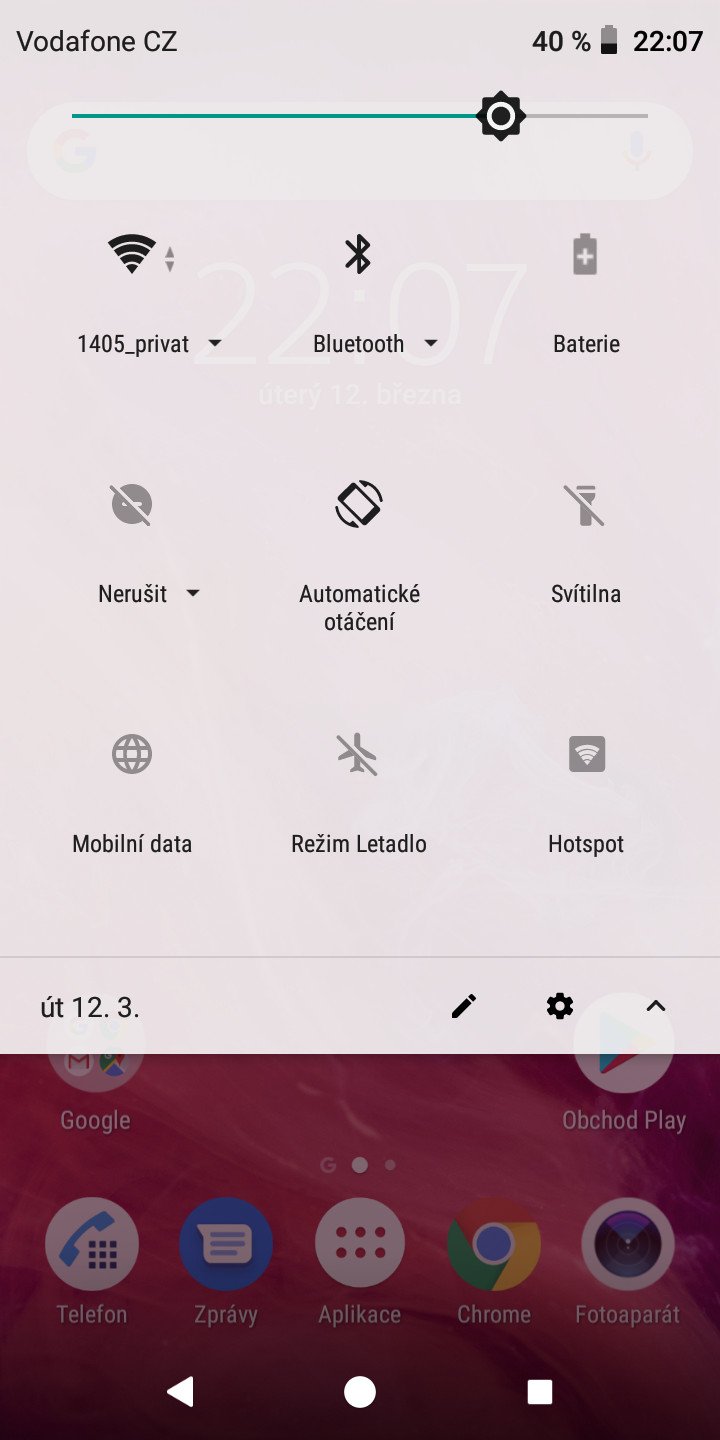Expand the Bluetooth devices dropdown arrow

pos(431,344)
